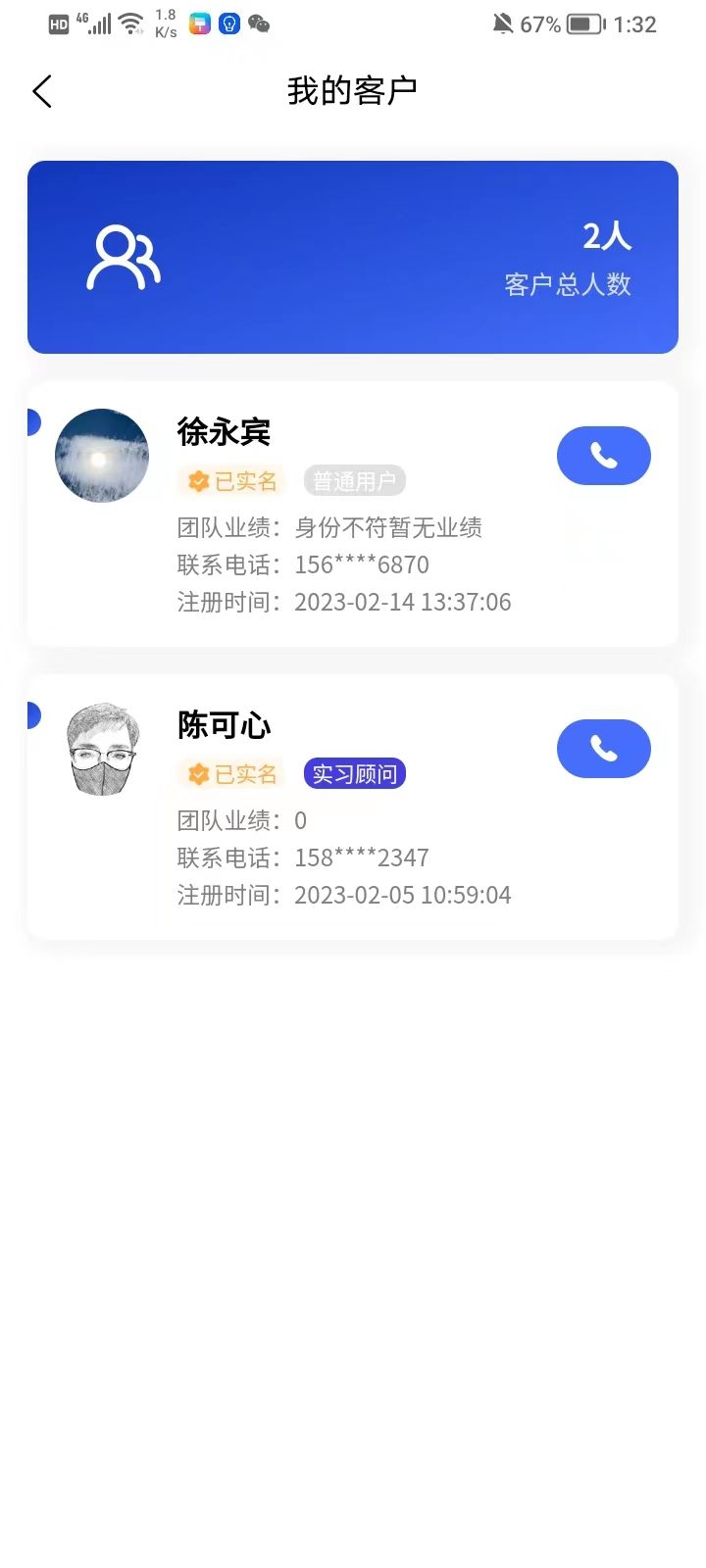
Task: Select the 普通用户 tag under 徐永宾
Action: click(354, 480)
